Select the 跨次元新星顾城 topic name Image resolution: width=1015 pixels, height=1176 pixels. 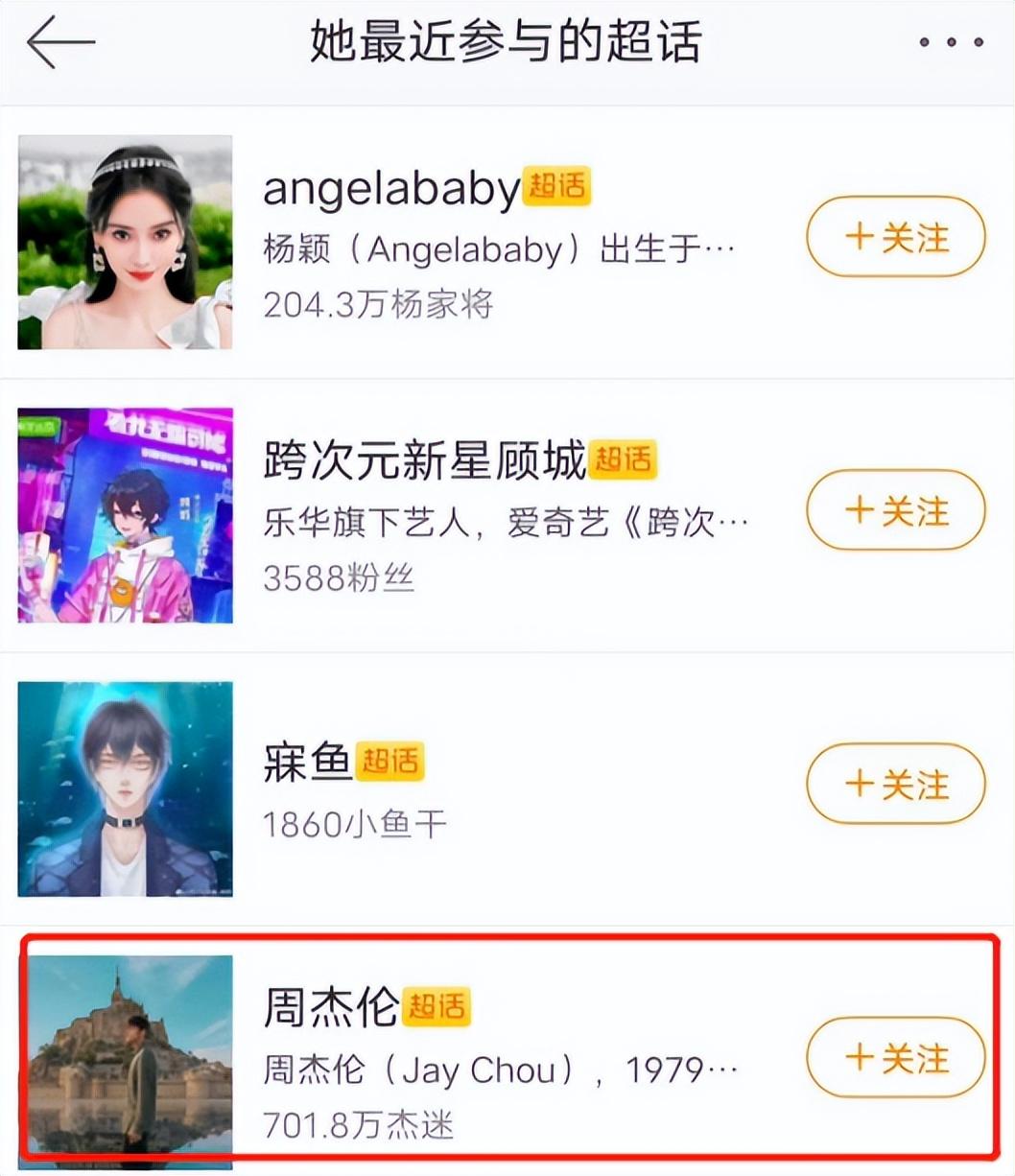(422, 459)
